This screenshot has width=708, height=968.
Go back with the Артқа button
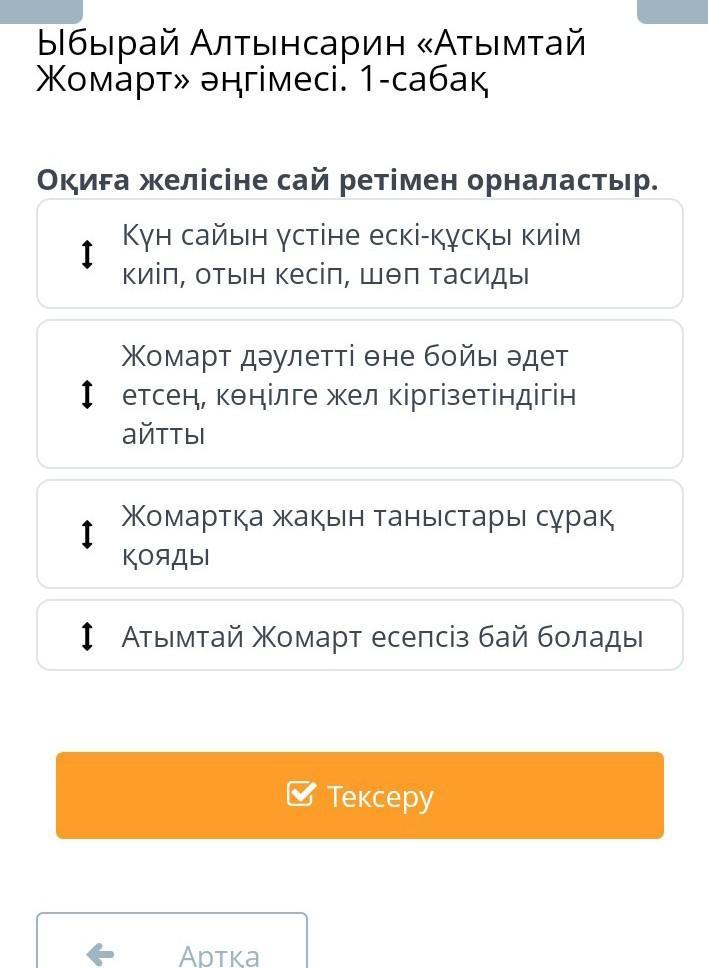(x=172, y=944)
